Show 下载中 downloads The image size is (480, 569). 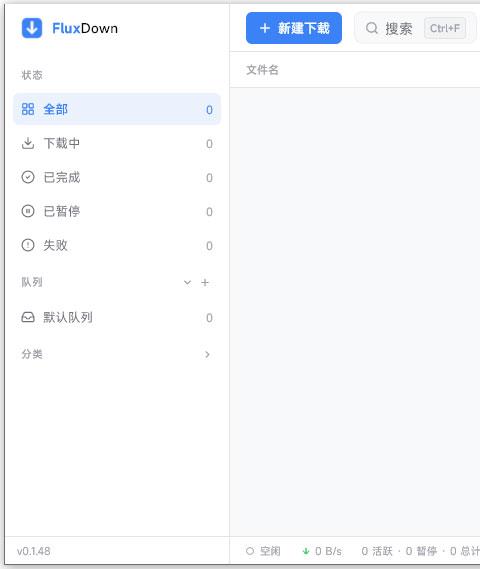(x=117, y=143)
